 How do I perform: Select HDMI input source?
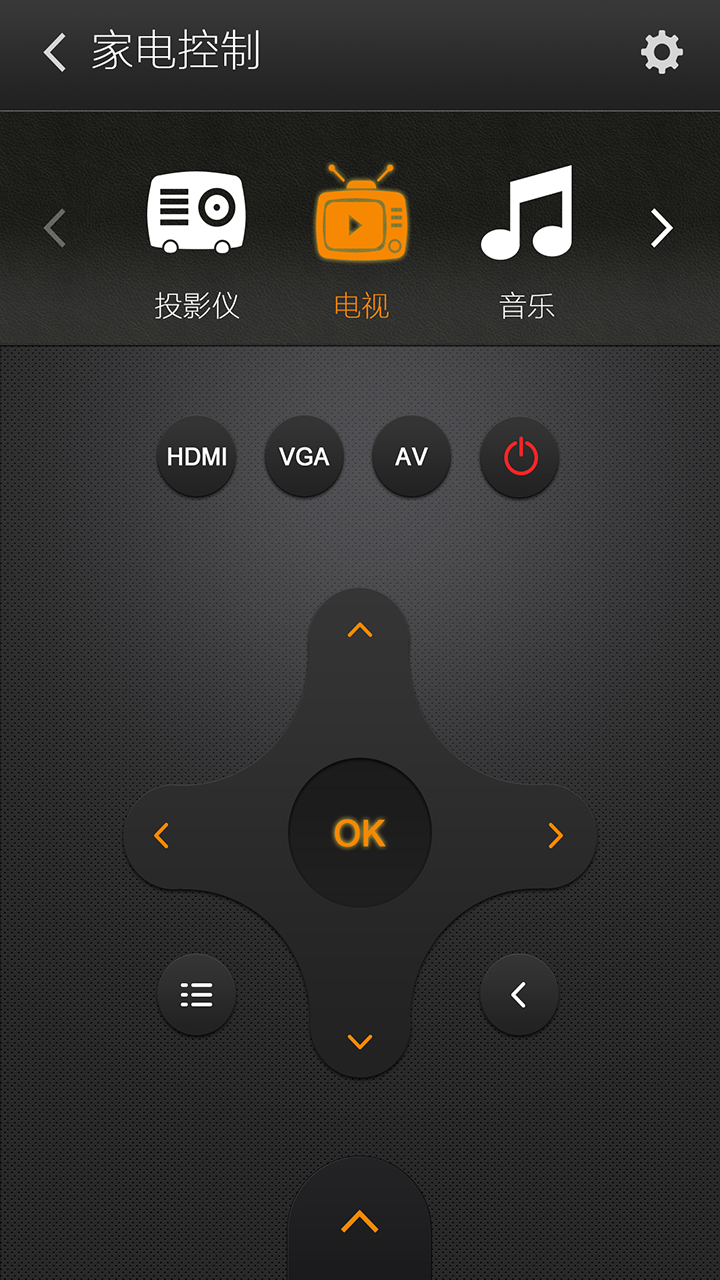click(x=197, y=457)
